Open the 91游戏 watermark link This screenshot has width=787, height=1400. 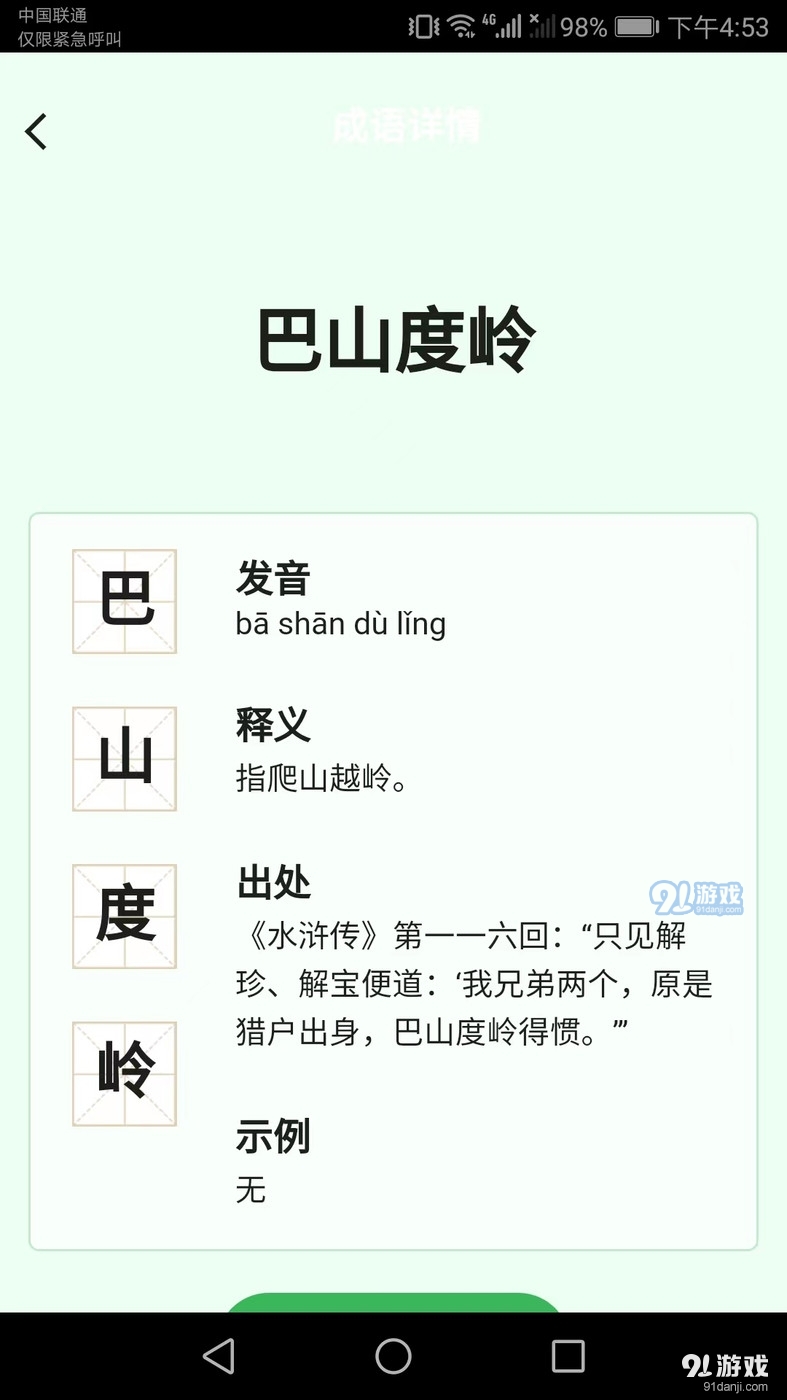pyautogui.click(x=695, y=897)
